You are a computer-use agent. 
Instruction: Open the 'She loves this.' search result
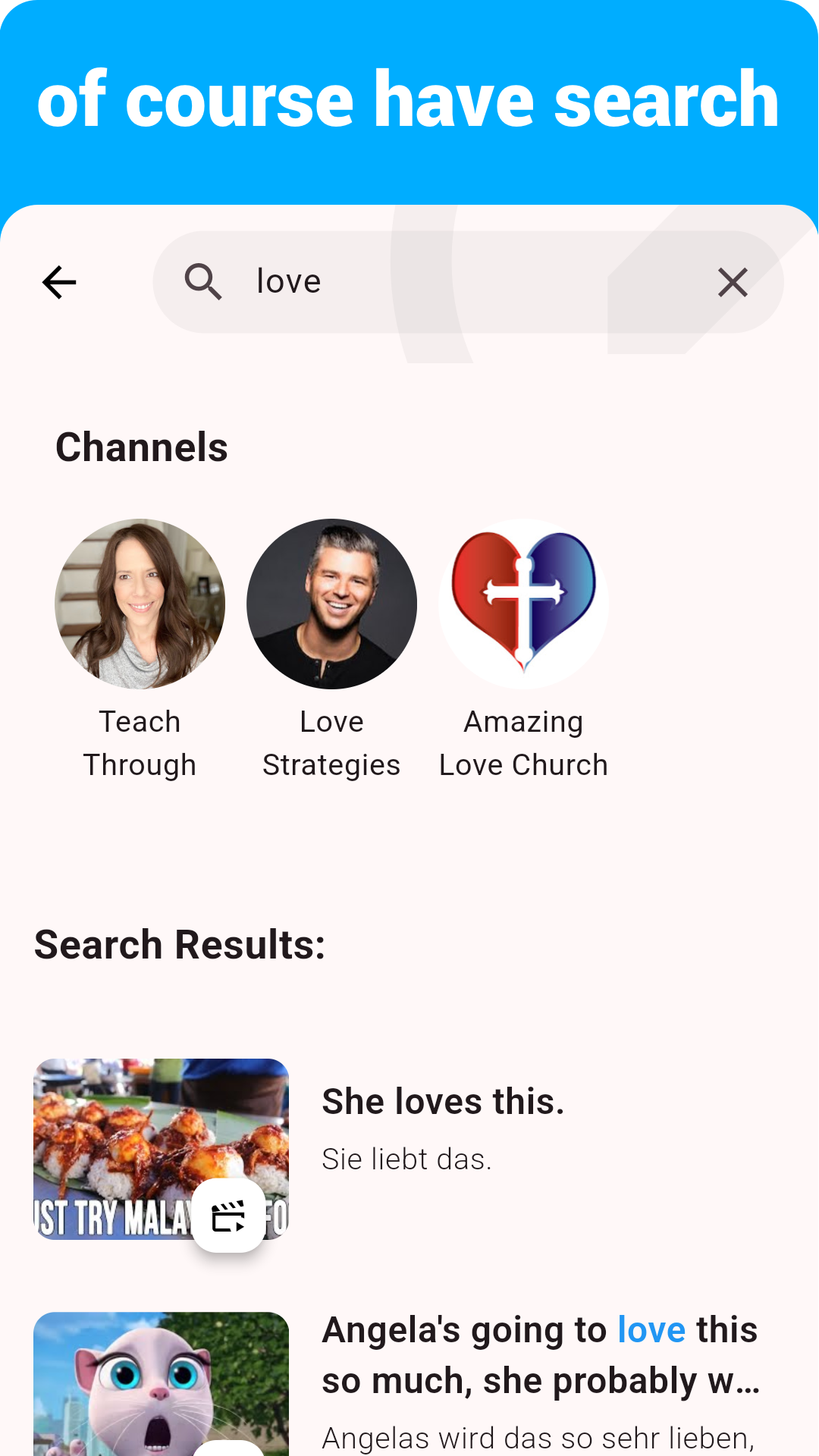coord(409,1149)
